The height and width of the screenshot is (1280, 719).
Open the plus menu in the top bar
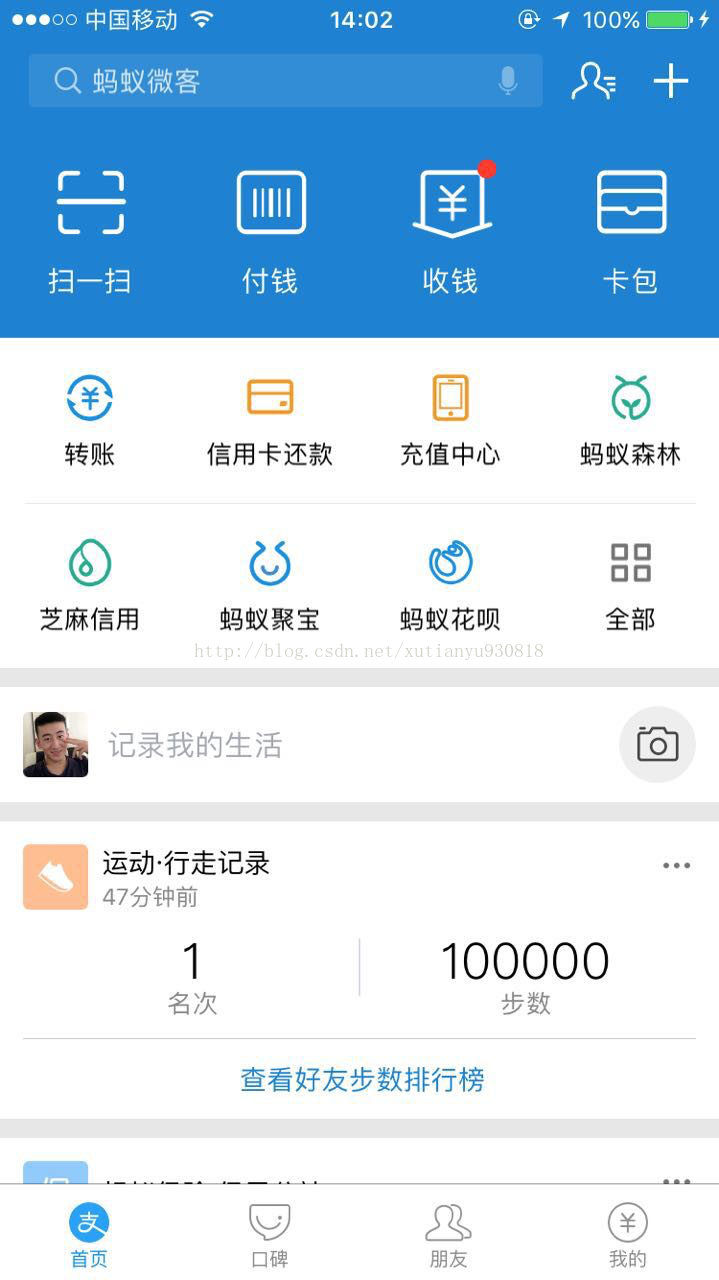click(x=671, y=81)
